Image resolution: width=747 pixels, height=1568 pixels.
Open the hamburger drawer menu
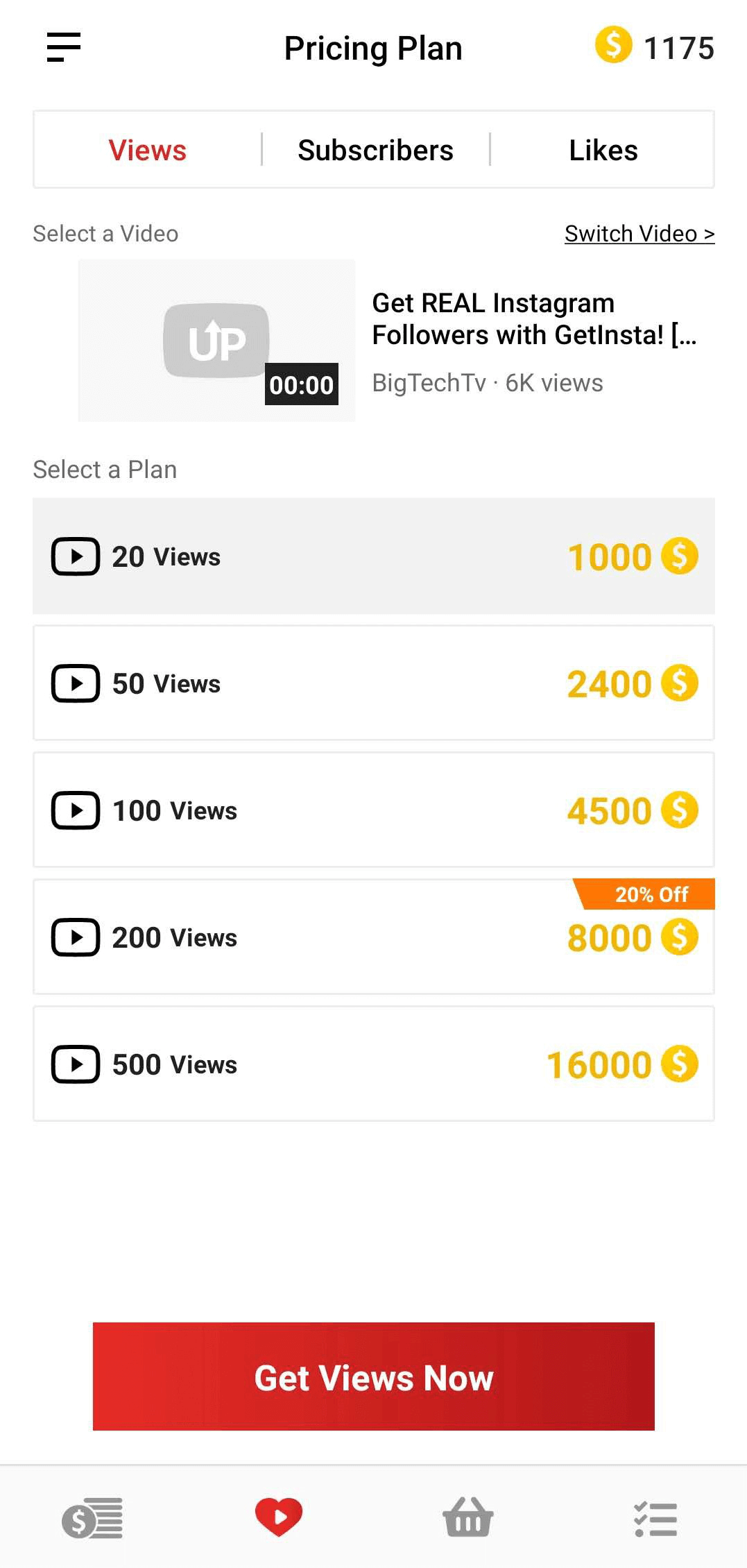64,47
